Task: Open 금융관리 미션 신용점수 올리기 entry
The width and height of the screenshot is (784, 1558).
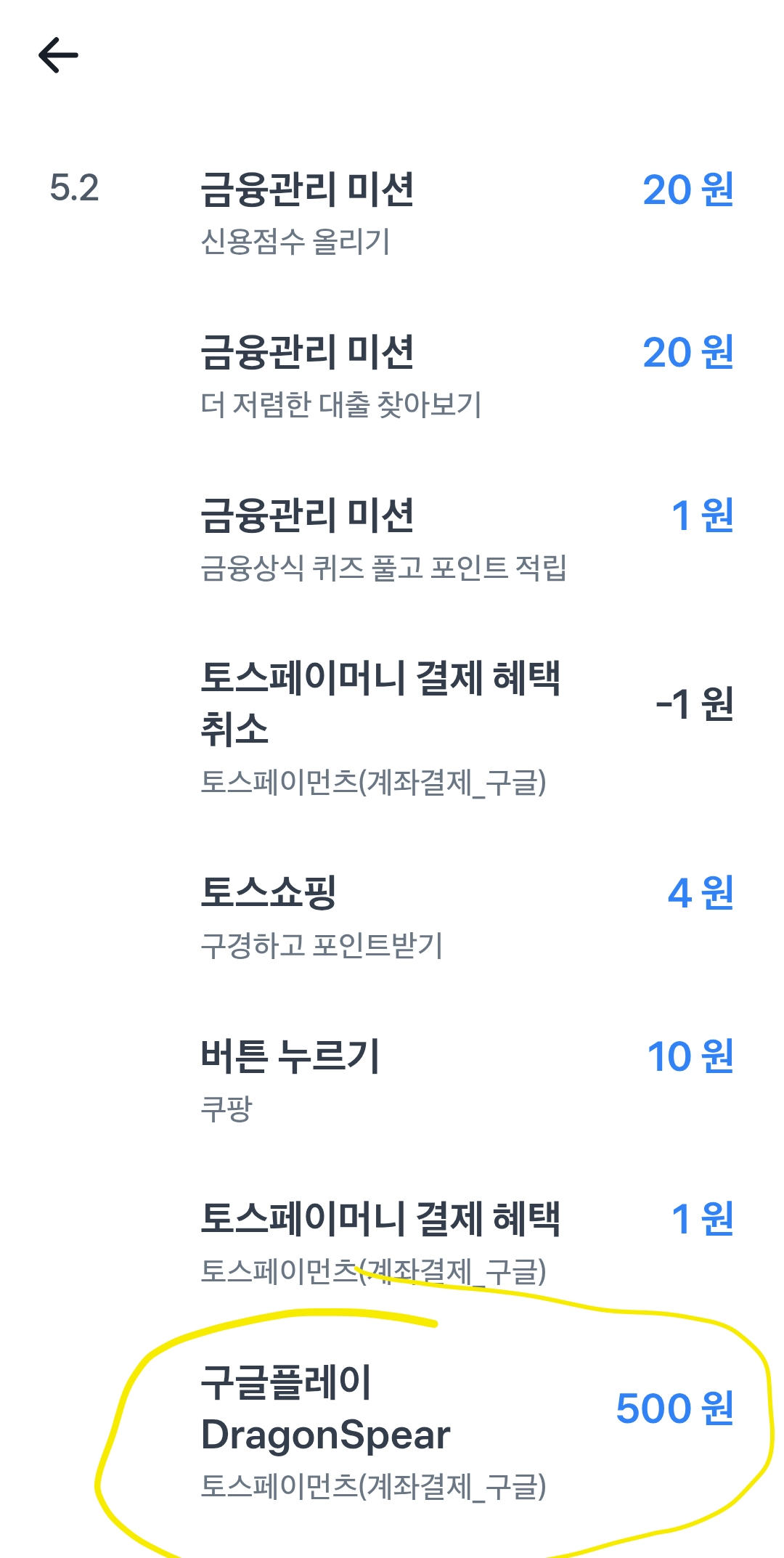Action: pos(392,213)
